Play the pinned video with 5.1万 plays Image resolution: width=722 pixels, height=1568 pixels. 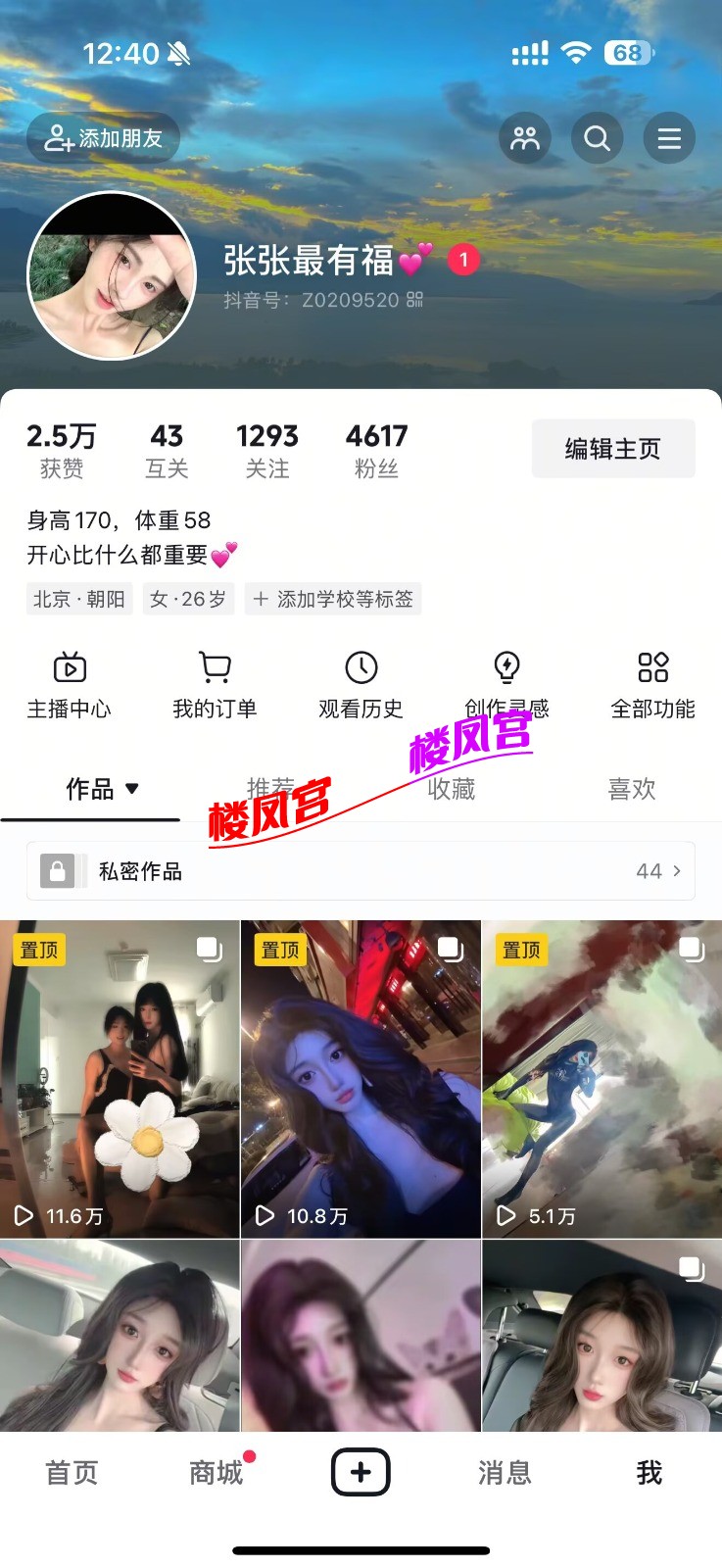click(x=602, y=1078)
